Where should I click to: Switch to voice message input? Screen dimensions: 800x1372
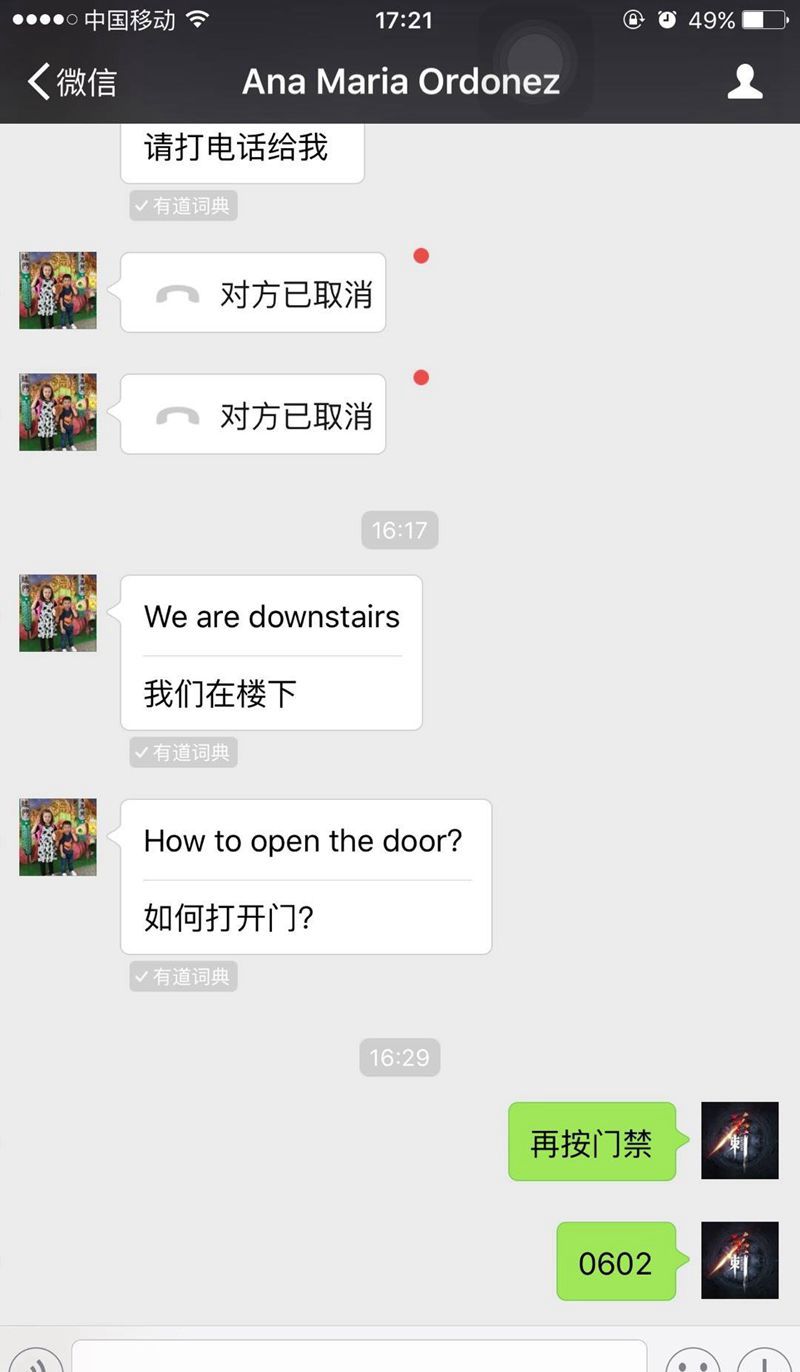click(34, 1362)
